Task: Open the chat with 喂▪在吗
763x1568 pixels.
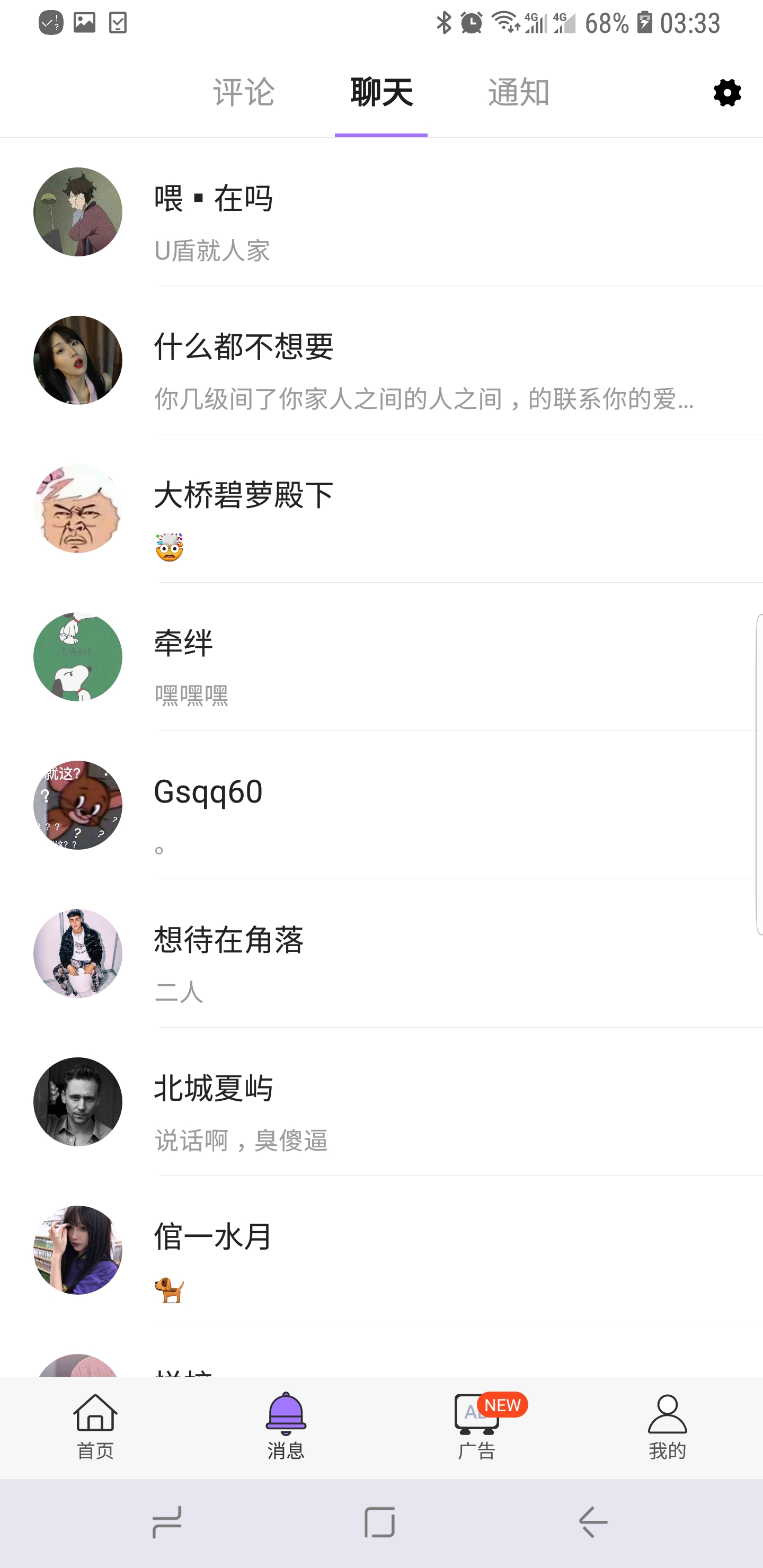Action: click(x=396, y=212)
